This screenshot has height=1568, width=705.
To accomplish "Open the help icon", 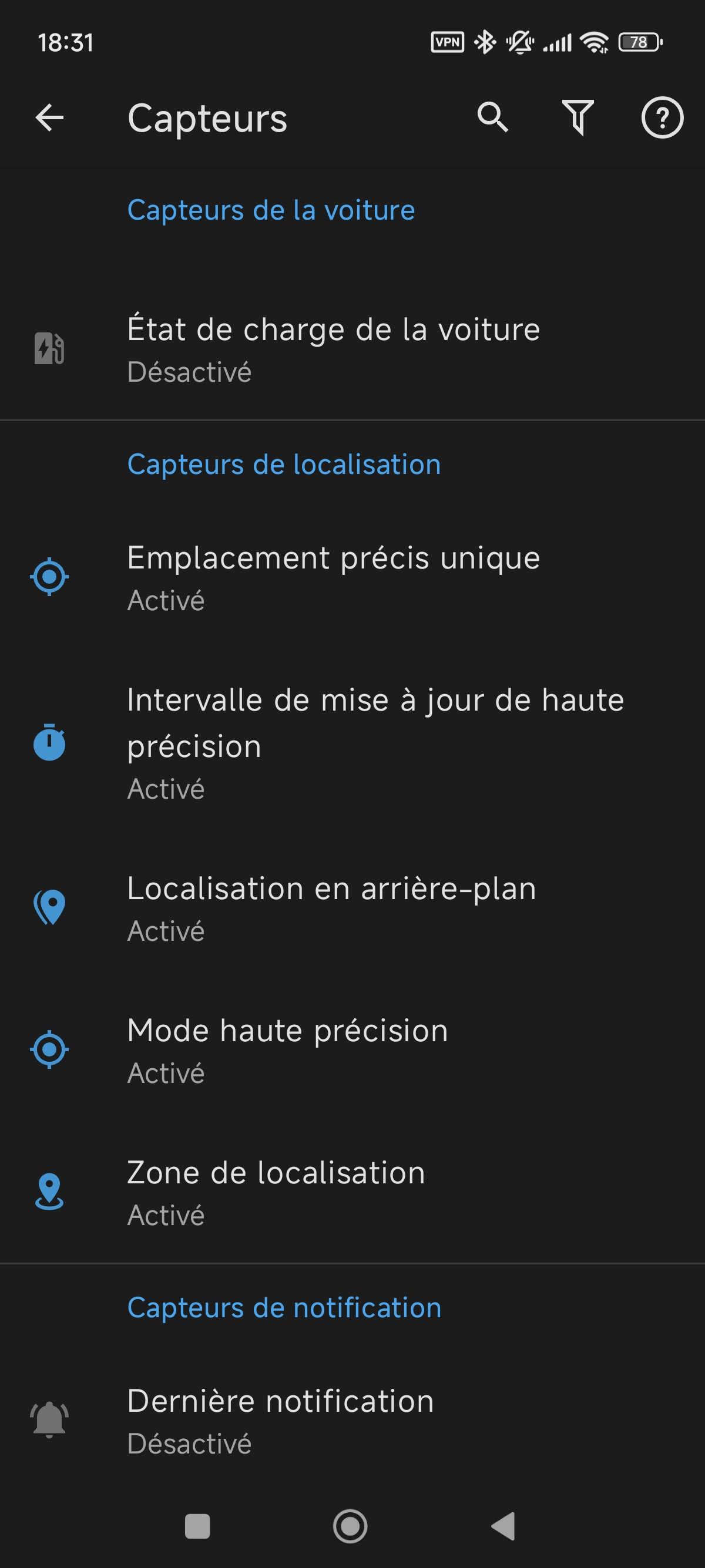I will (662, 117).
